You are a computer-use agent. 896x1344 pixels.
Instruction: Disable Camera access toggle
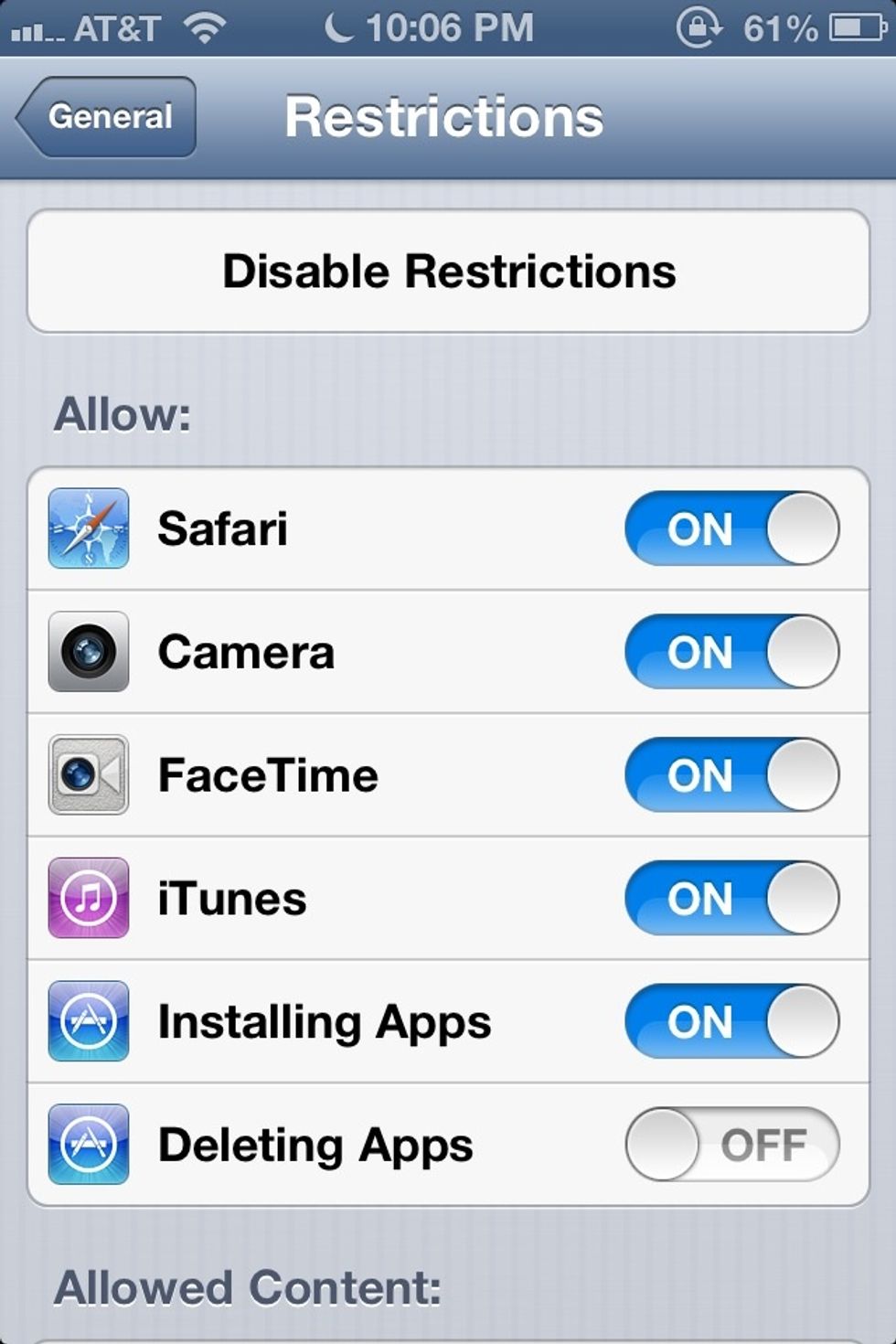coord(731,652)
